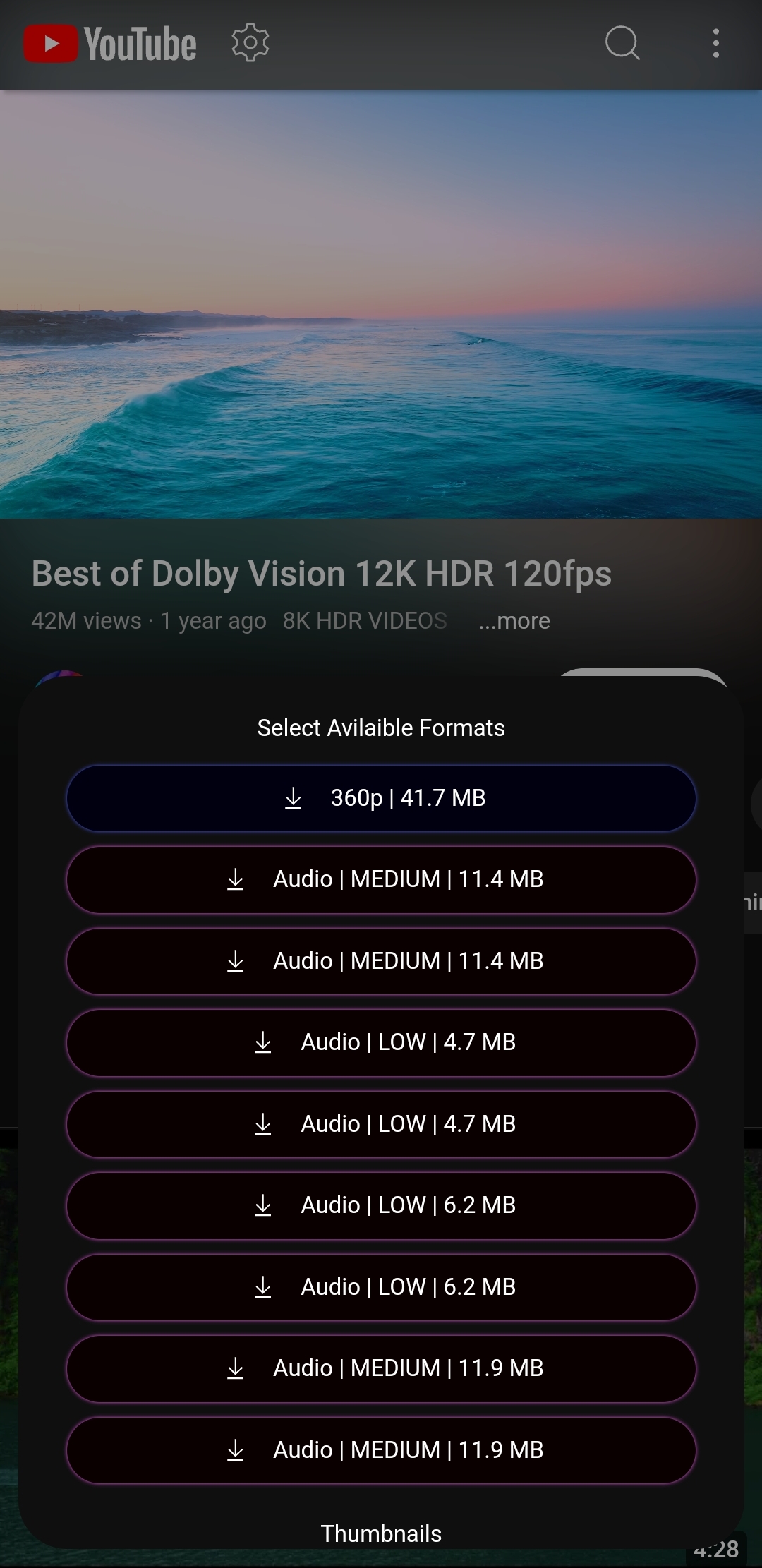This screenshot has height=1568, width=762.
Task: Open the three-dot overflow menu
Action: 715,43
